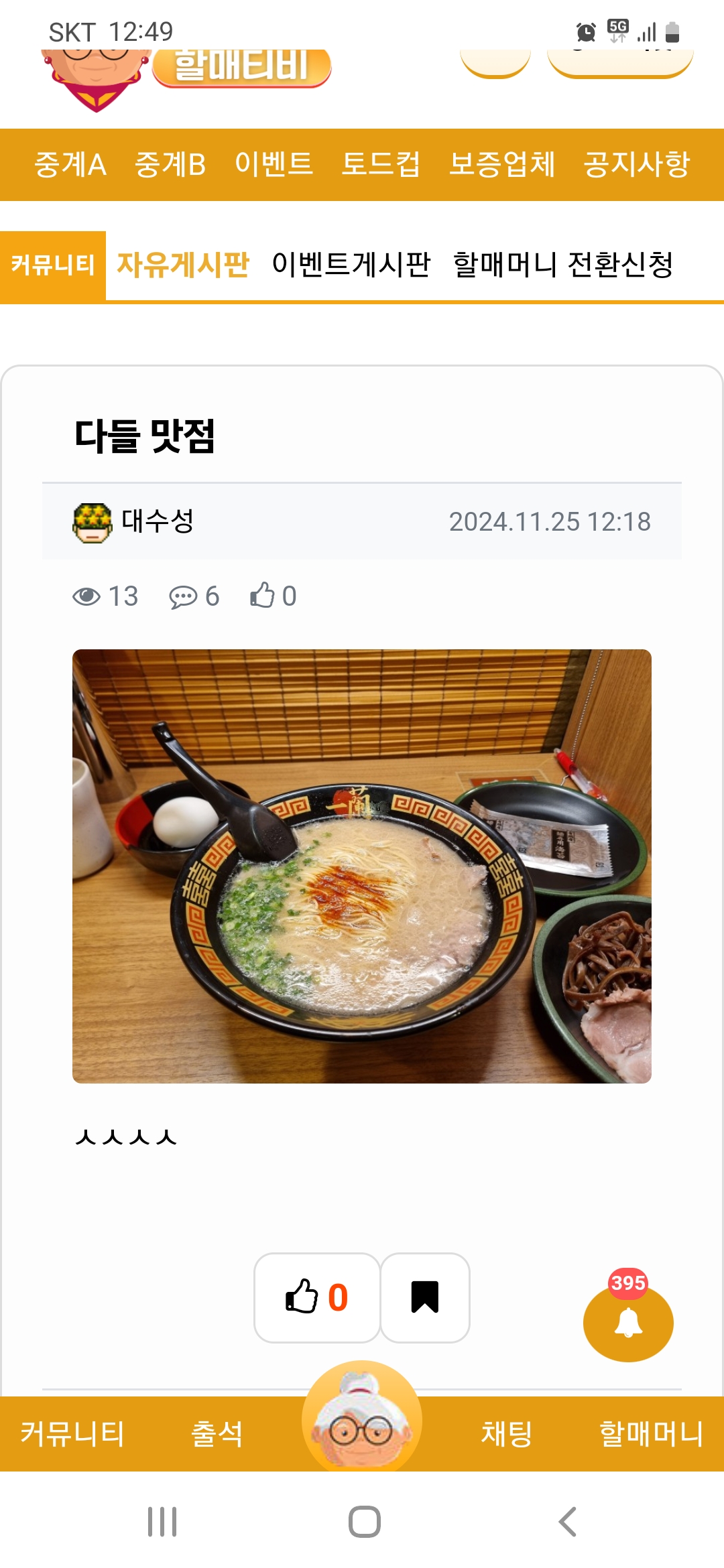The image size is (724, 1568).
Task: View the 공지사항 notices
Action: click(636, 165)
